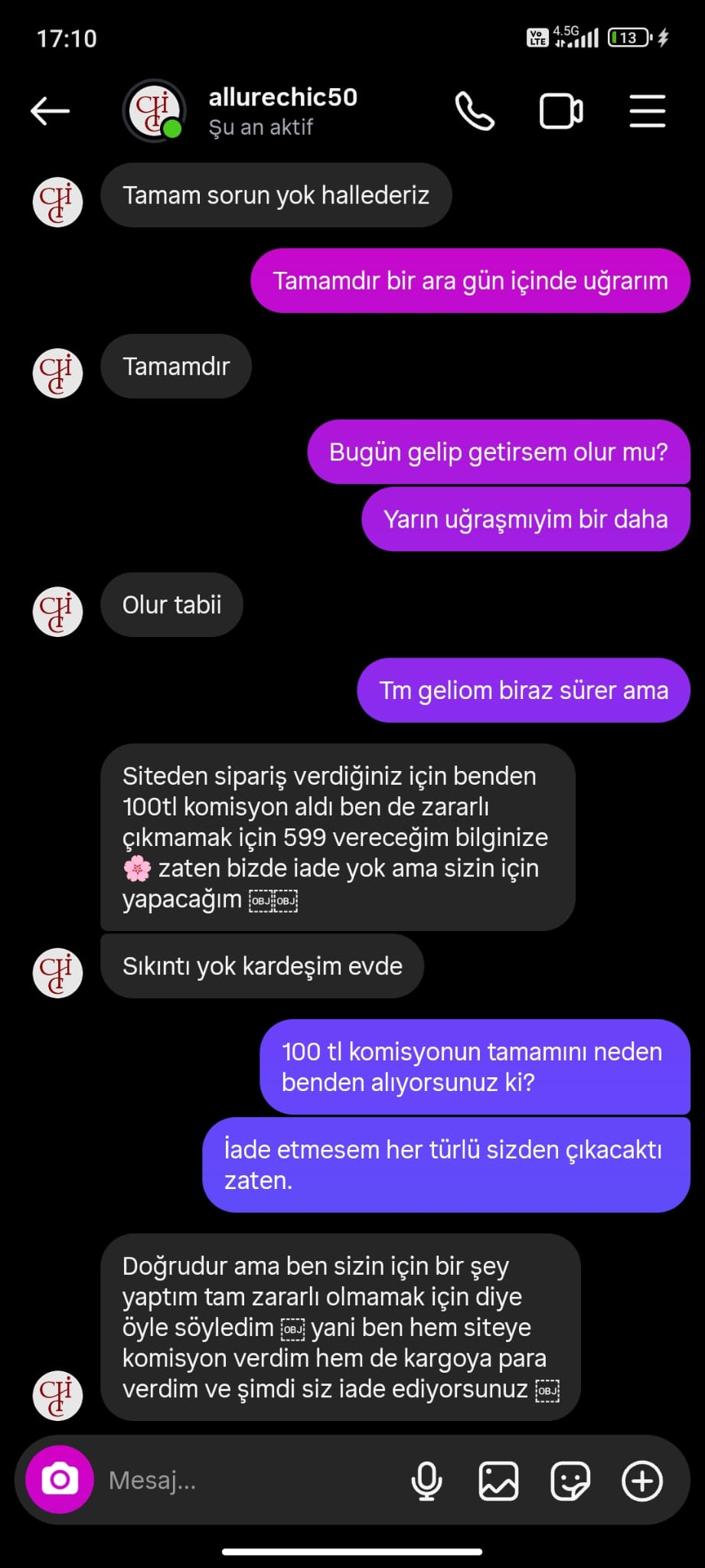705x1568 pixels.
Task: Open the chat options menu
Action: tap(647, 112)
